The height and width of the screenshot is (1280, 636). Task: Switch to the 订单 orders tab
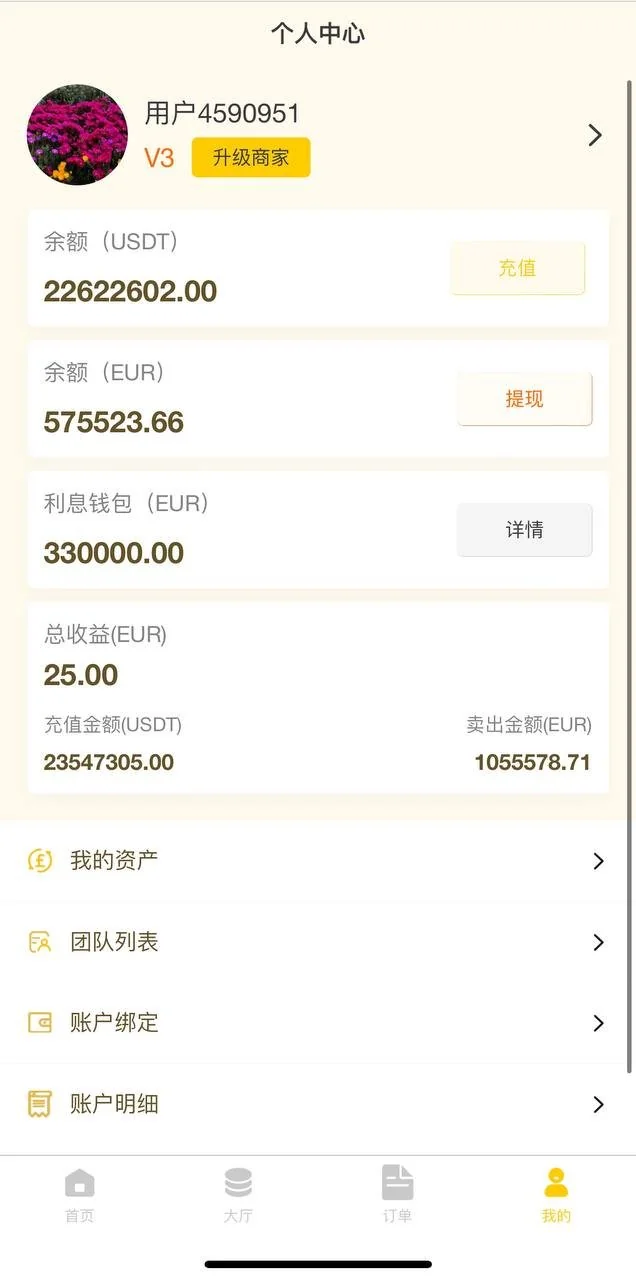[397, 1195]
